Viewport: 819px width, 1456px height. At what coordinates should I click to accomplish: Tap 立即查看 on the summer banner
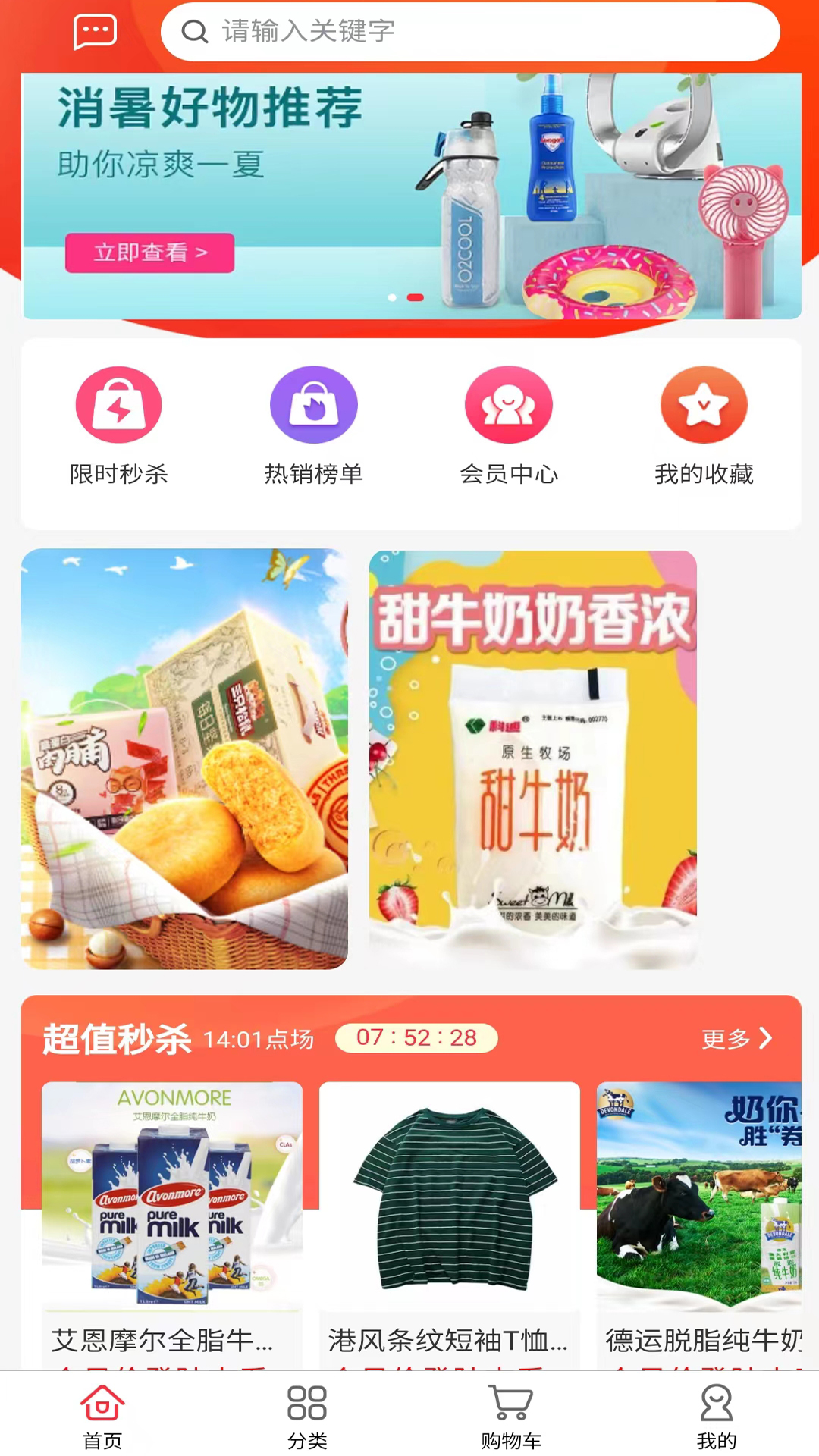[149, 253]
